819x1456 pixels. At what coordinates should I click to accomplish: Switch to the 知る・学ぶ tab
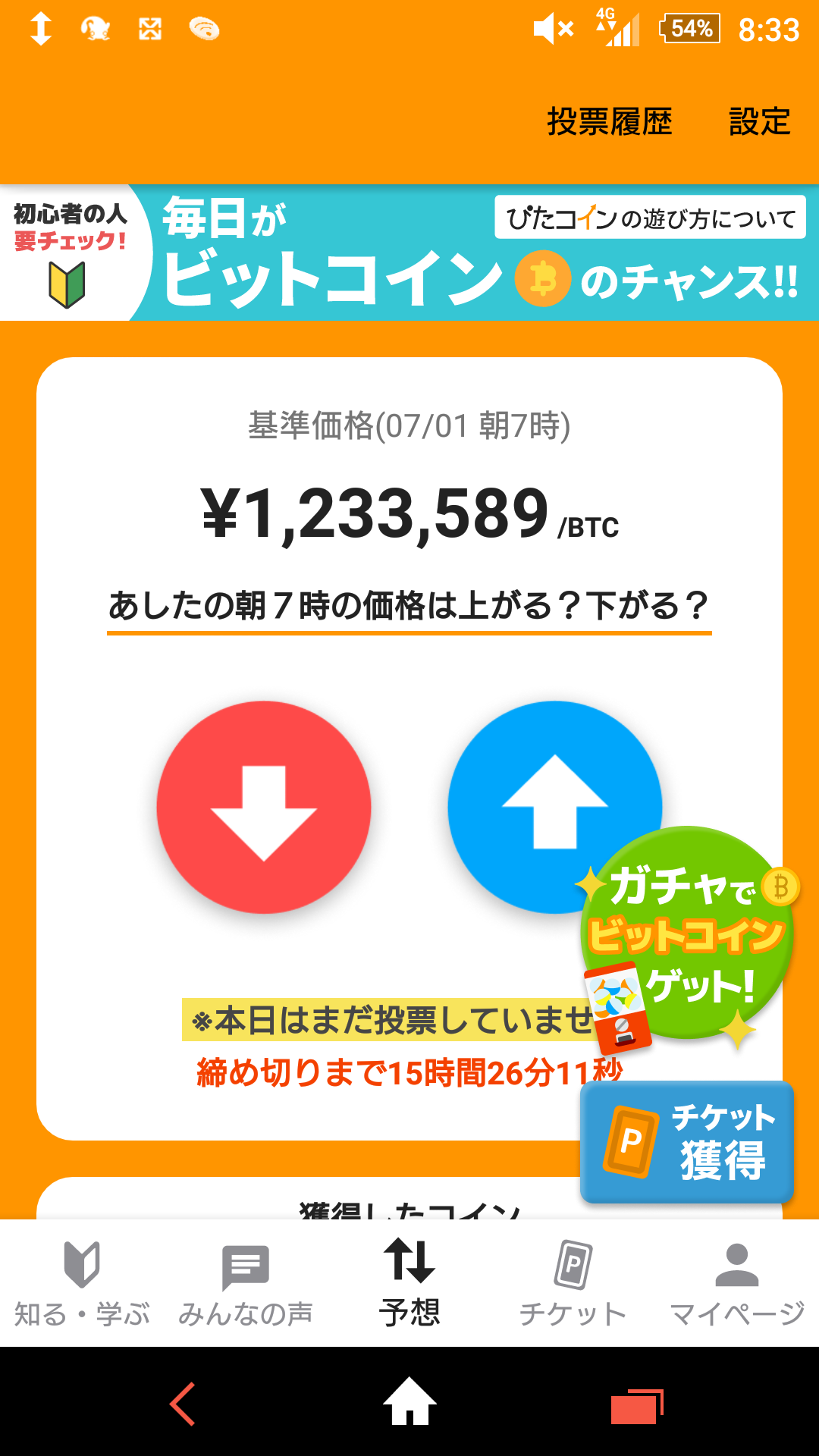tap(82, 1283)
